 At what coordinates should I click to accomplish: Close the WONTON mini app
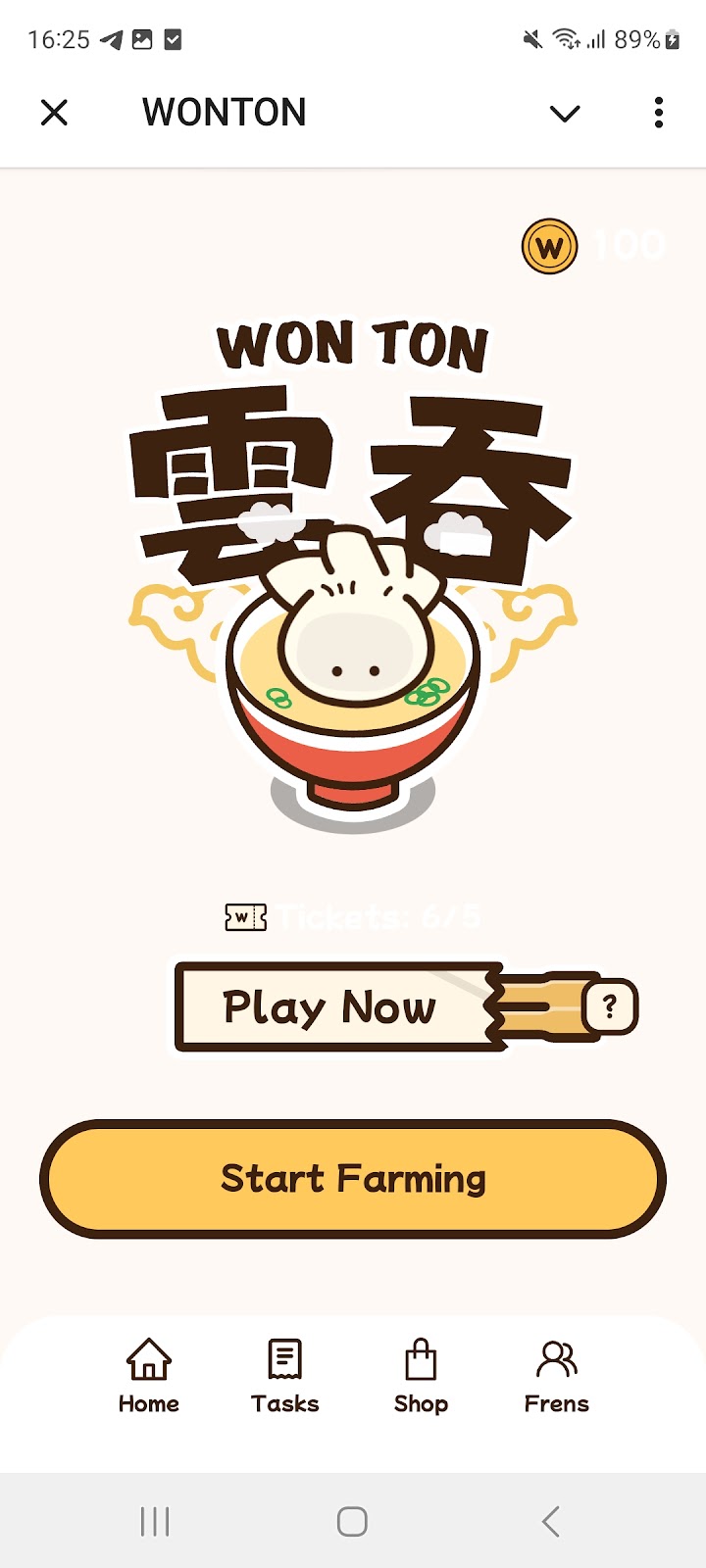tap(55, 113)
